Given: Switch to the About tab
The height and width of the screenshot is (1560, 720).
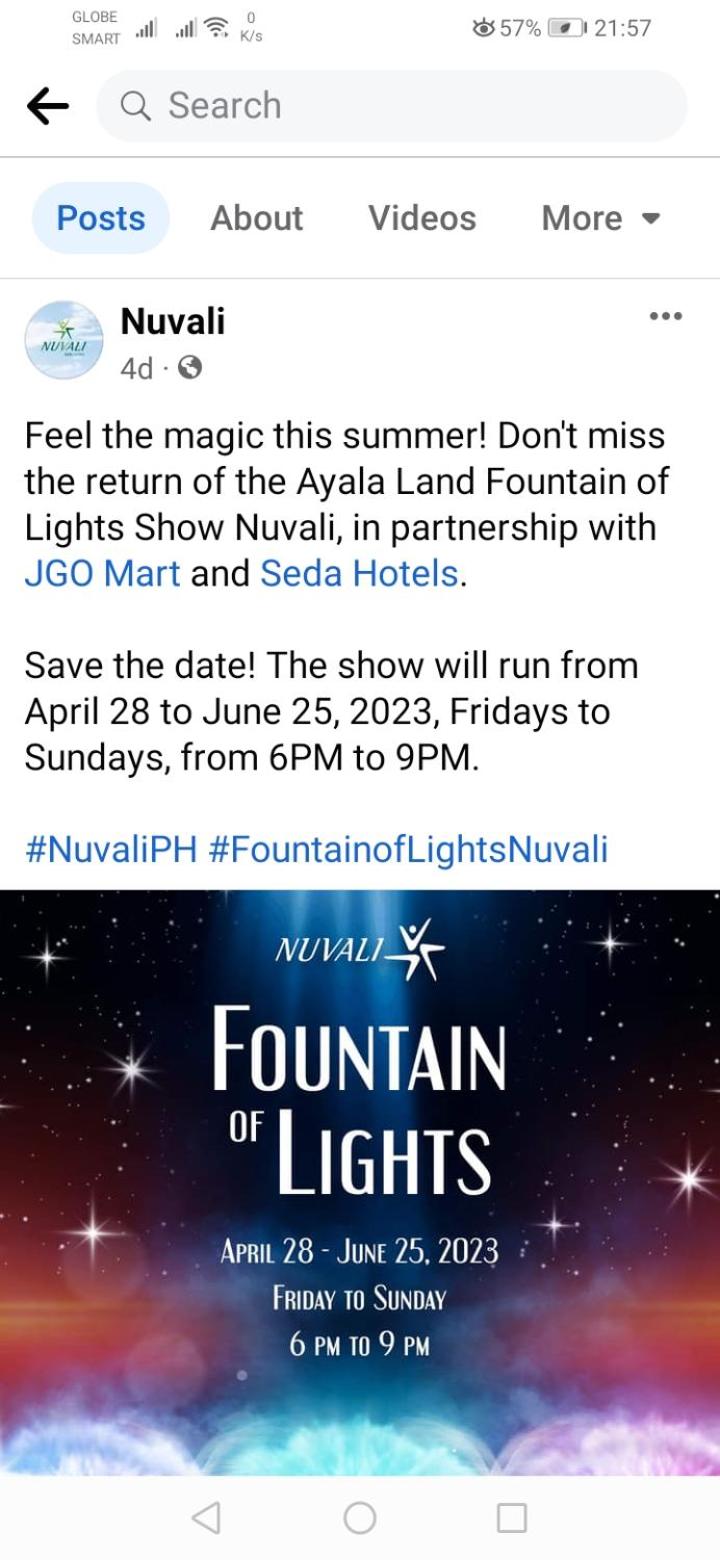Looking at the screenshot, I should coord(256,218).
